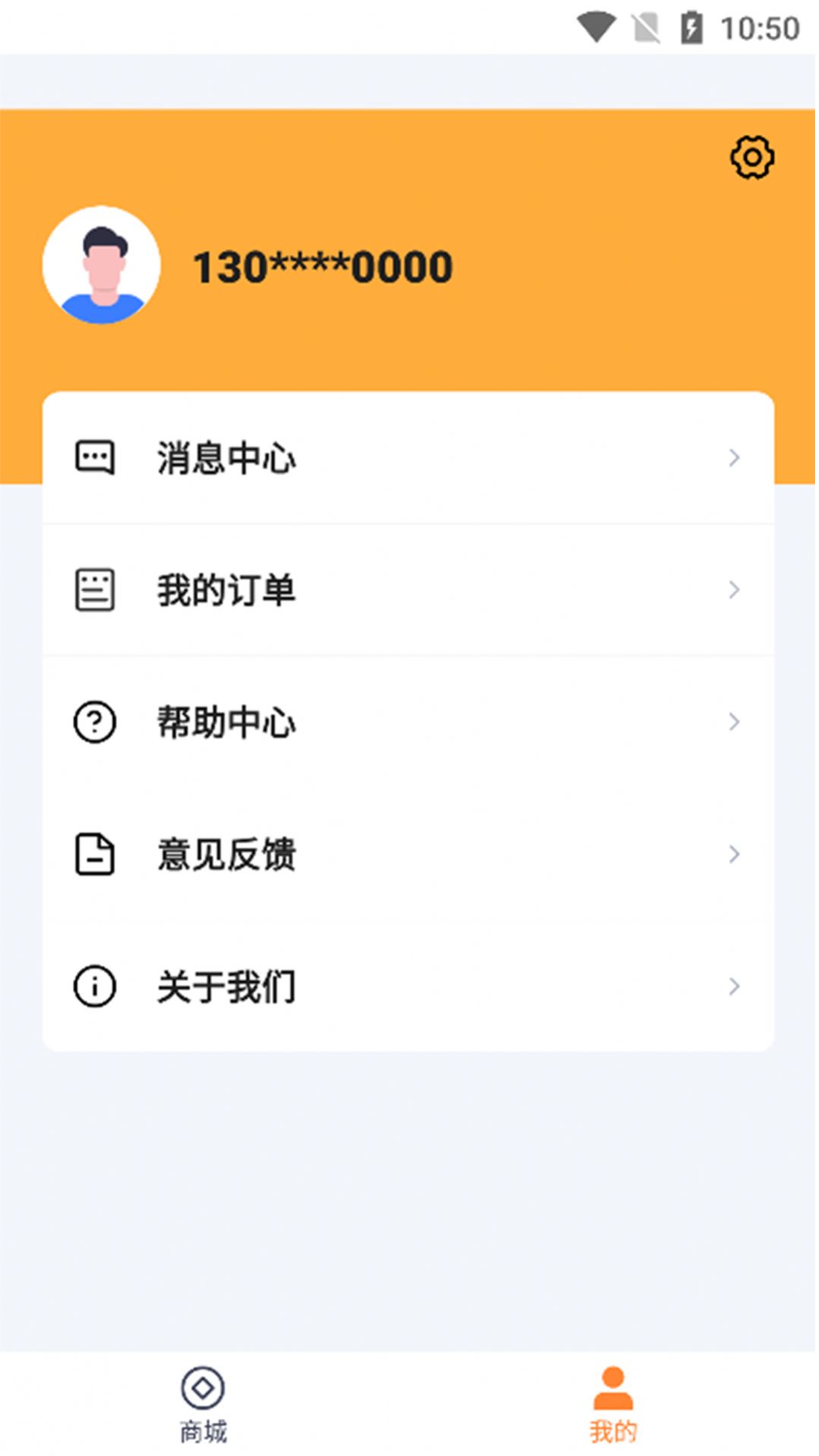Expand the 帮助中心 row chevron
Screen dimensions: 819x1456
pyautogui.click(x=733, y=722)
